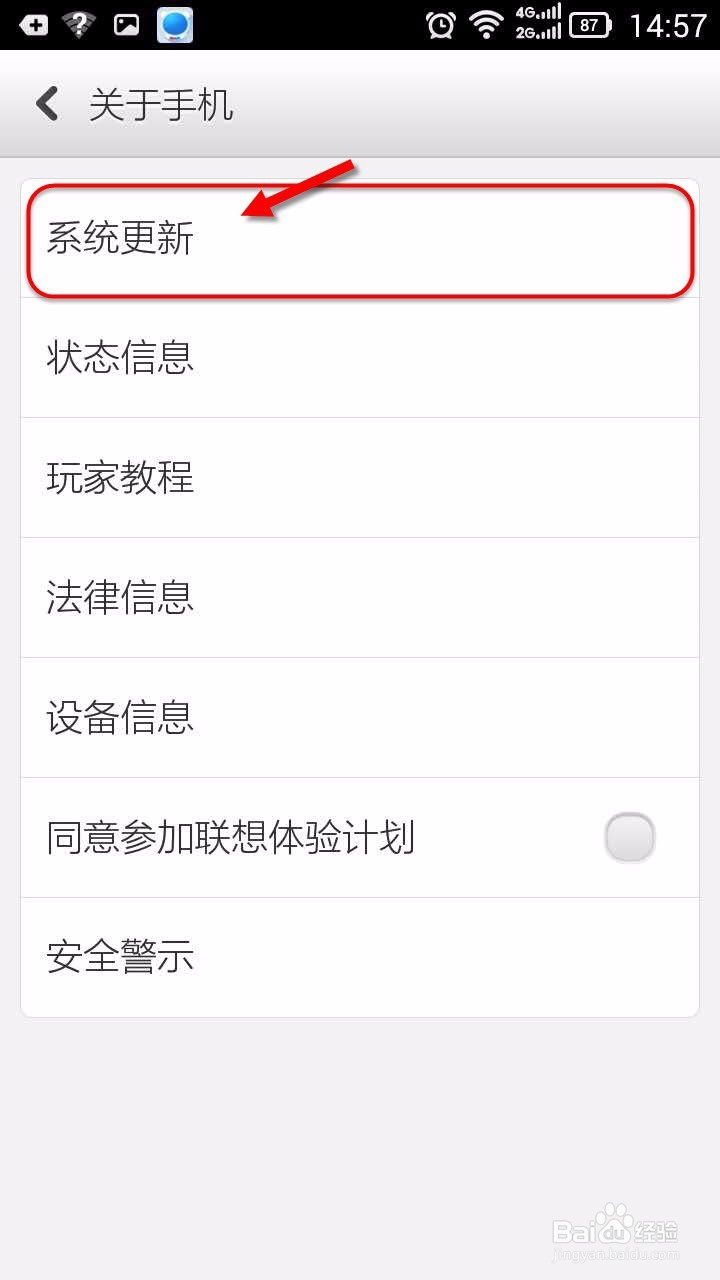The image size is (720, 1280).
Task: Tap the blue app notification icon
Action: pos(172,23)
